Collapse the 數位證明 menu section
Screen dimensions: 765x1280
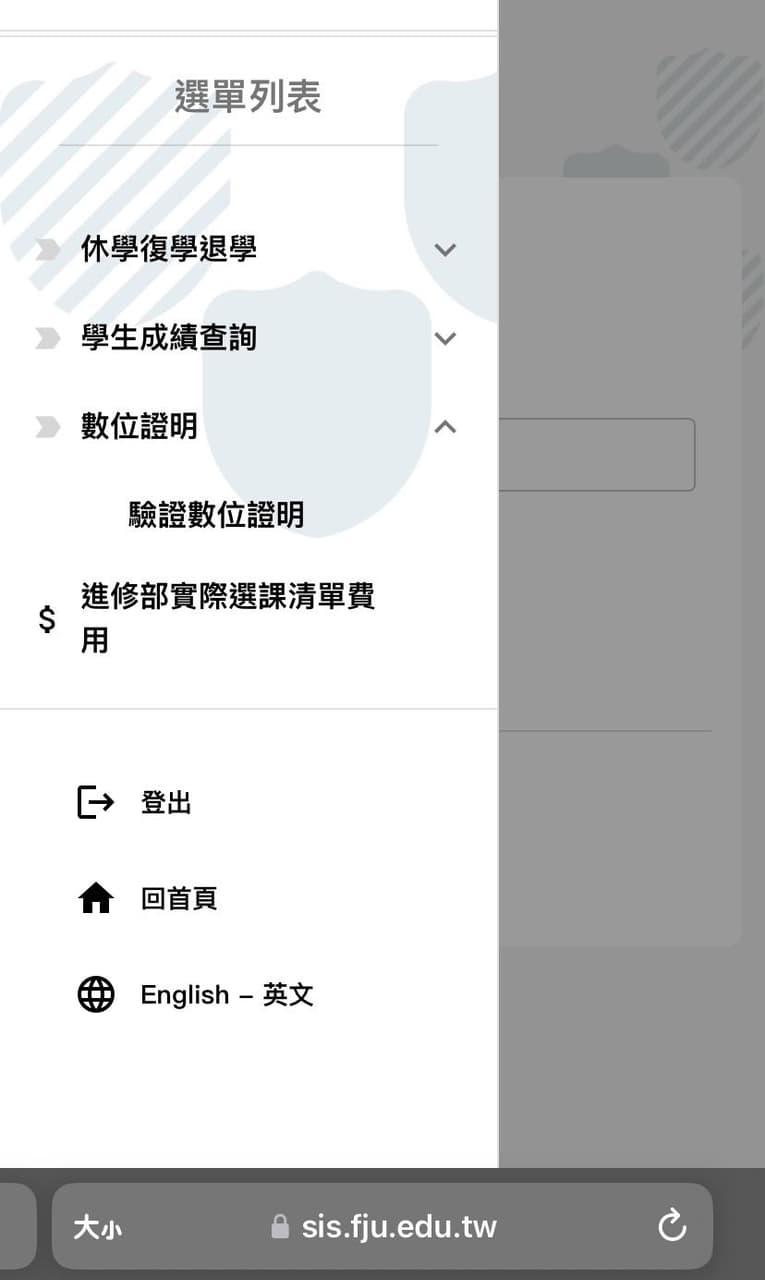pos(248,427)
